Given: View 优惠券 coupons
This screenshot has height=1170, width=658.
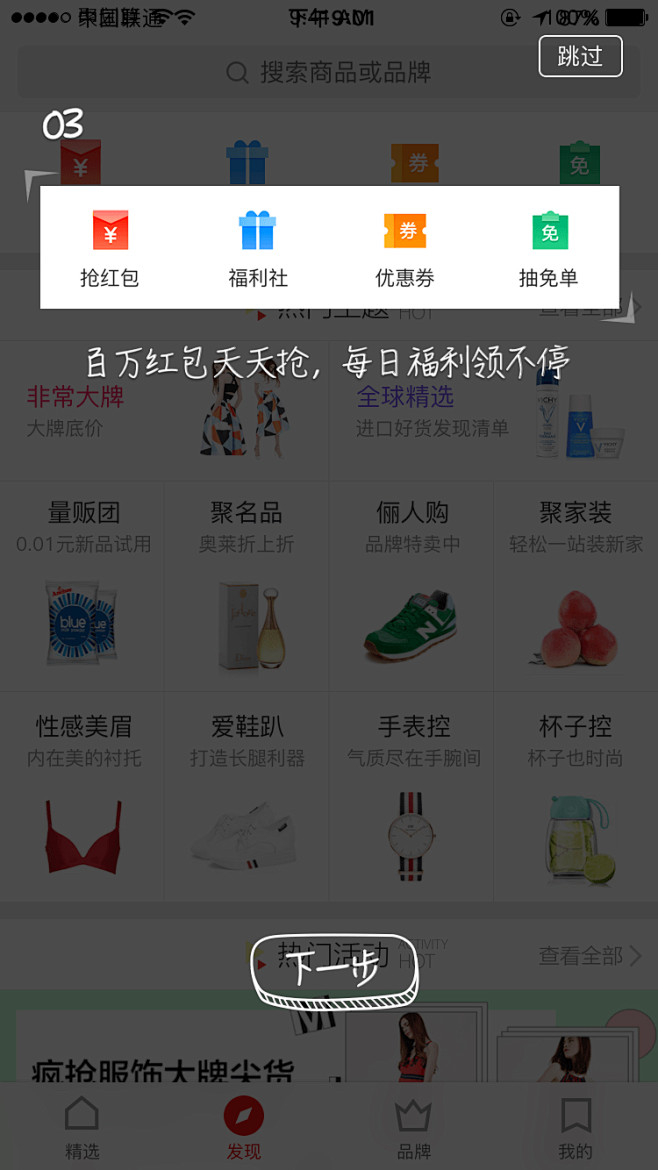Looking at the screenshot, I should (x=405, y=248).
